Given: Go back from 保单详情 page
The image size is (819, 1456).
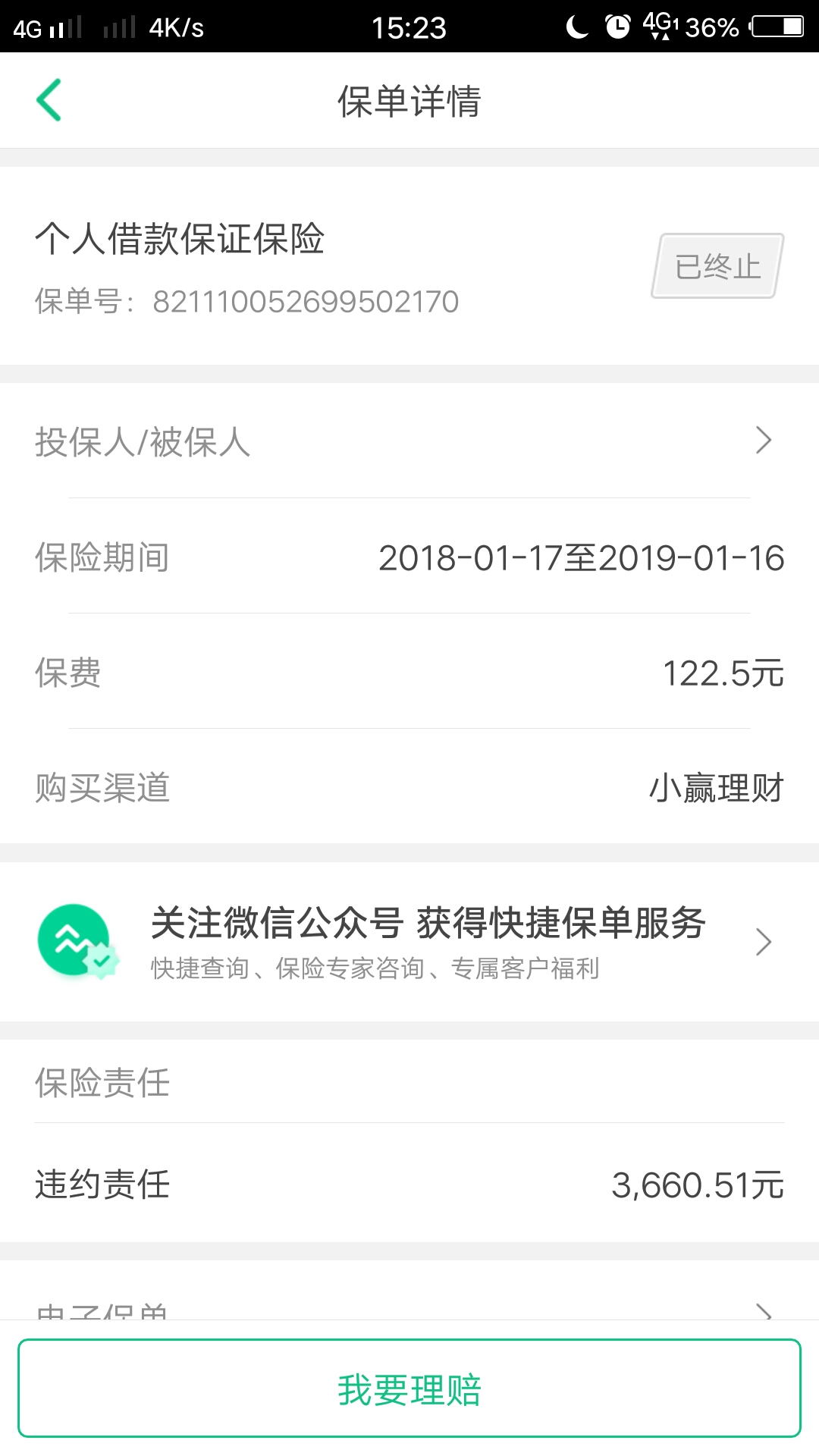Looking at the screenshot, I should [49, 100].
